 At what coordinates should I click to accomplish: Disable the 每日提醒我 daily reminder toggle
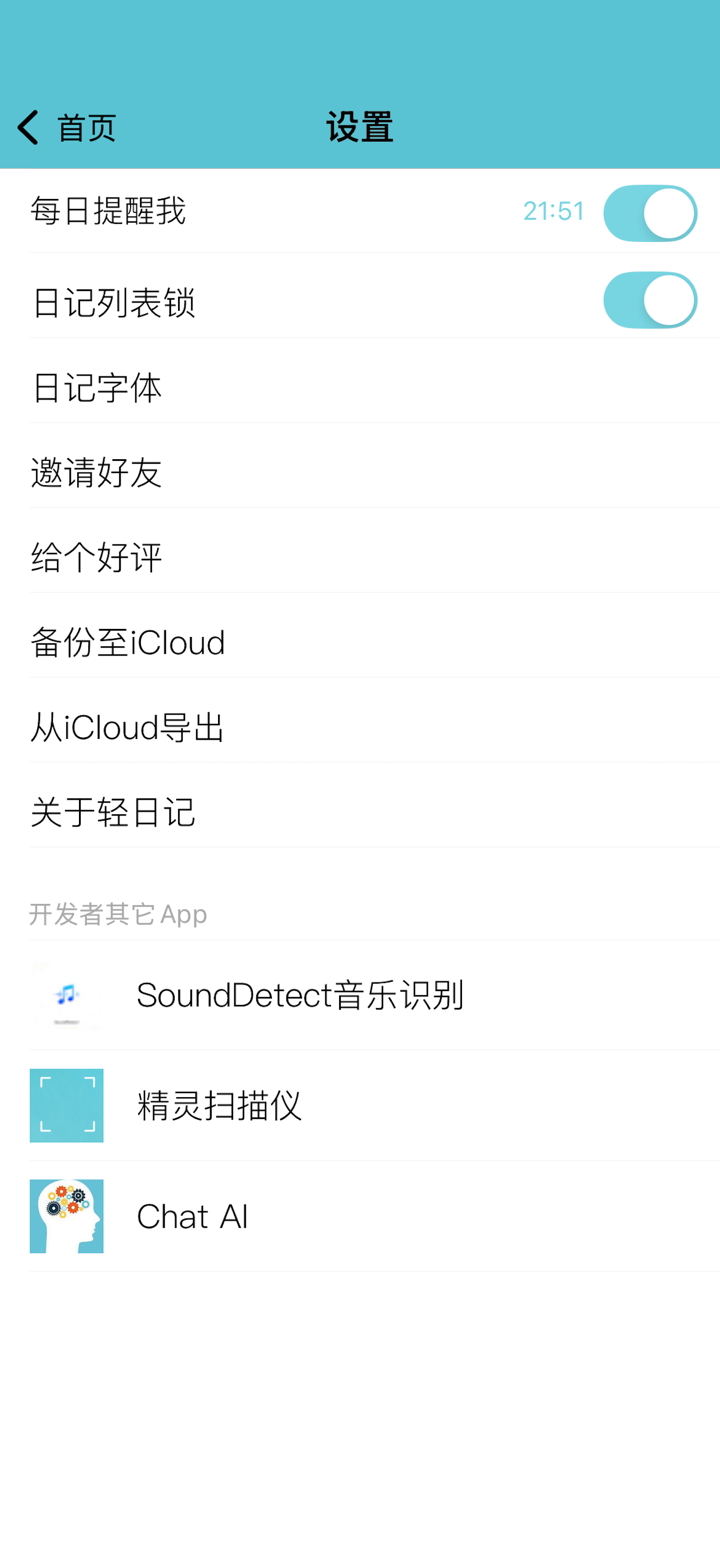(650, 213)
